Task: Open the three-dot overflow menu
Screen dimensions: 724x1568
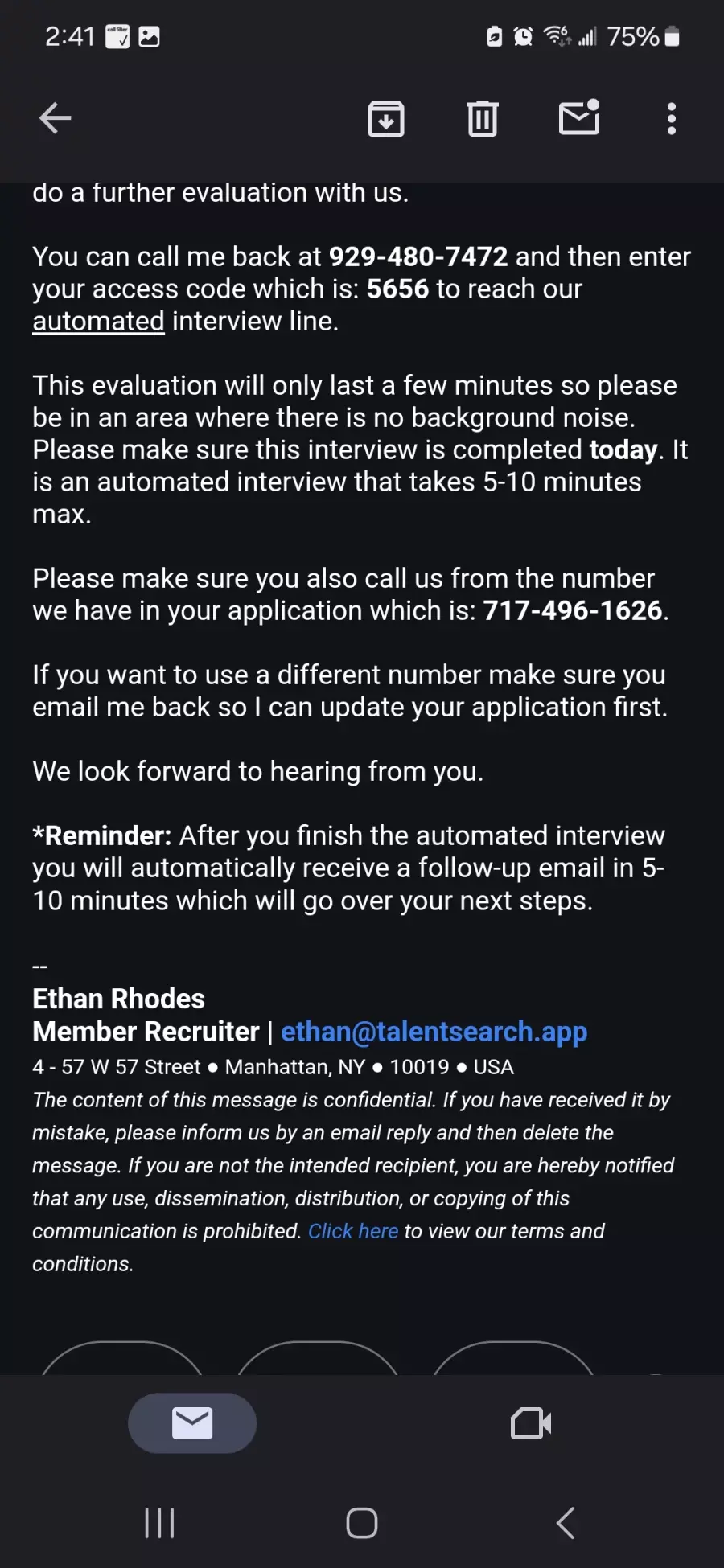Action: pyautogui.click(x=672, y=119)
